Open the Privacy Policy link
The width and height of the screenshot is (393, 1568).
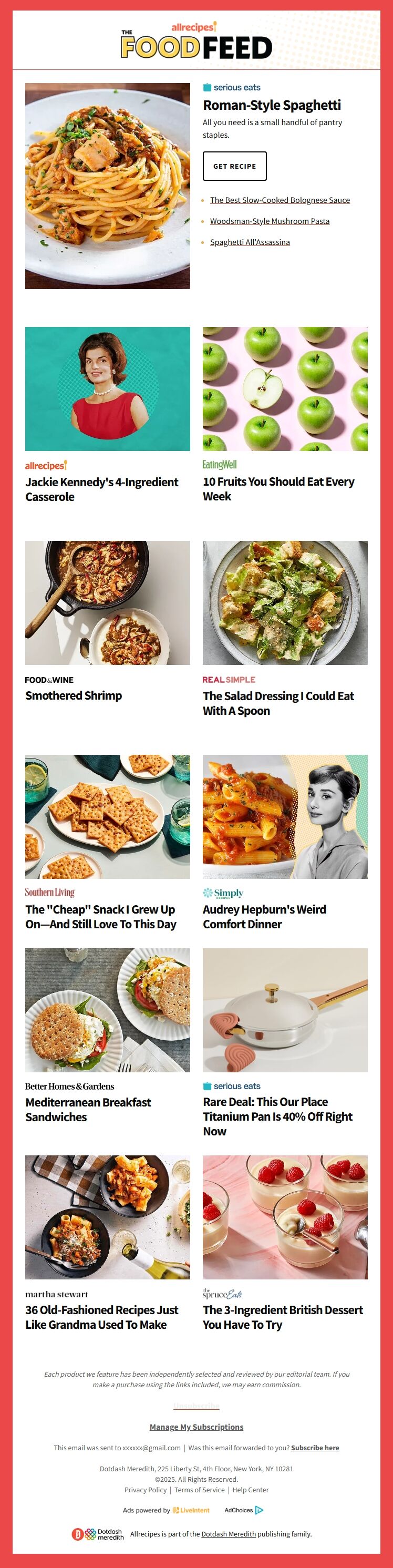(146, 1490)
